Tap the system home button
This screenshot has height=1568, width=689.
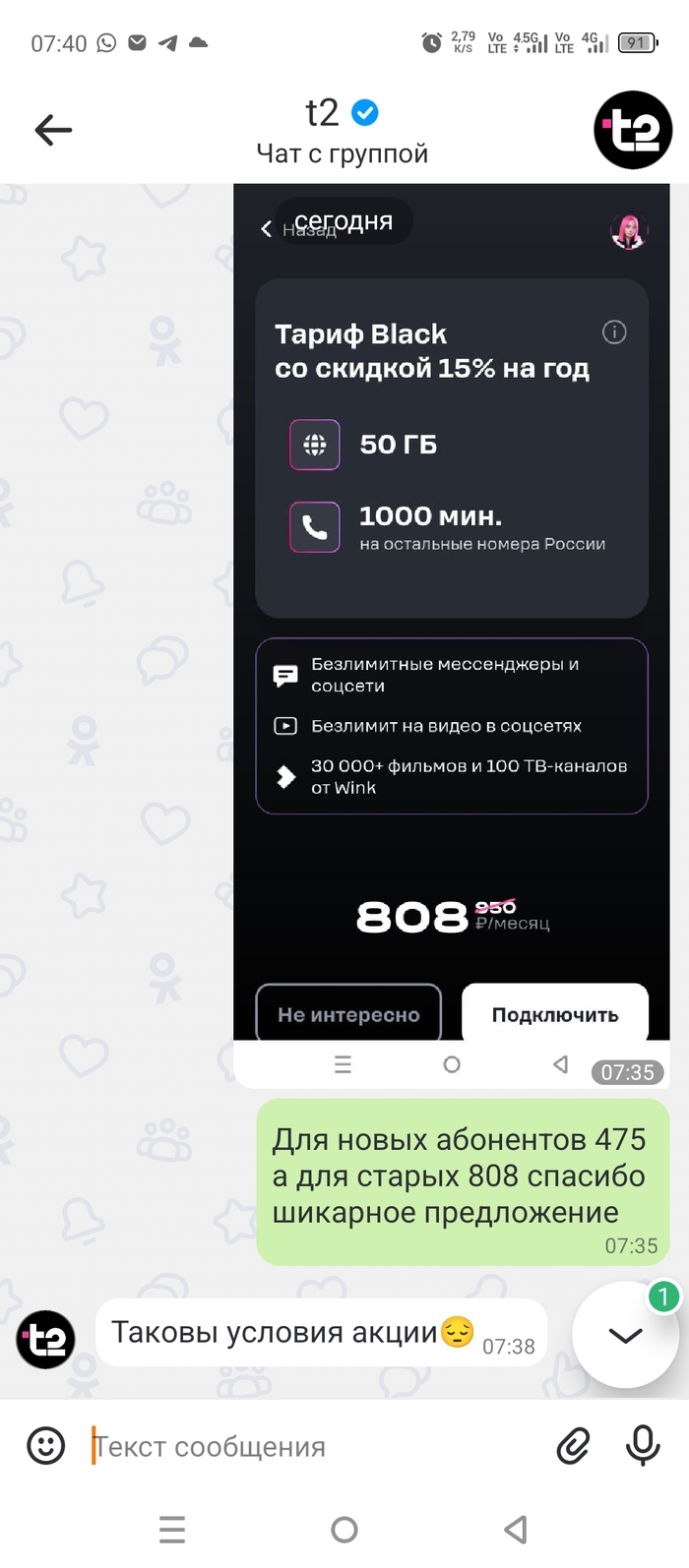coord(344,1530)
